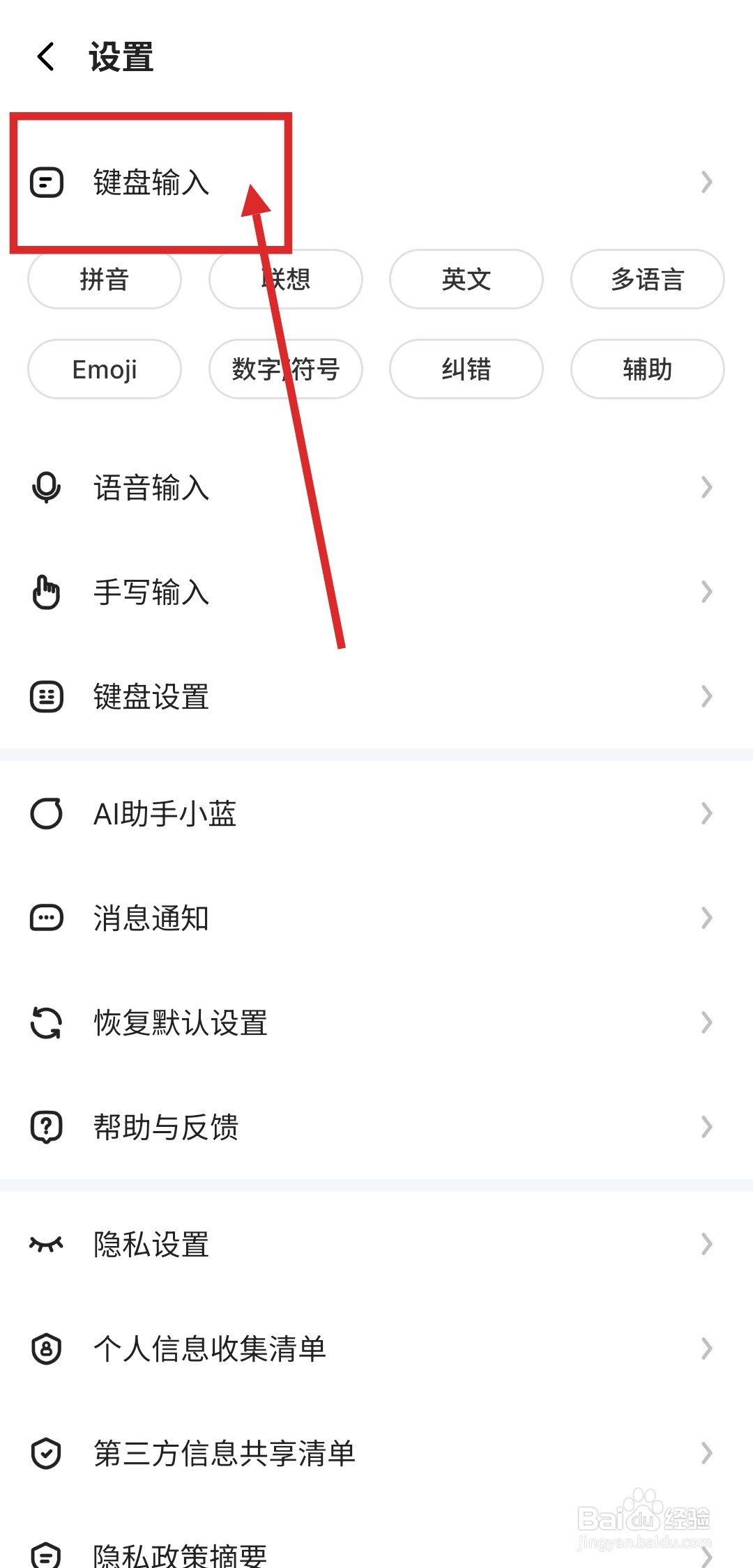Select the microphone icon for 语音输入
This screenshot has height=1568, width=753.
tap(46, 488)
